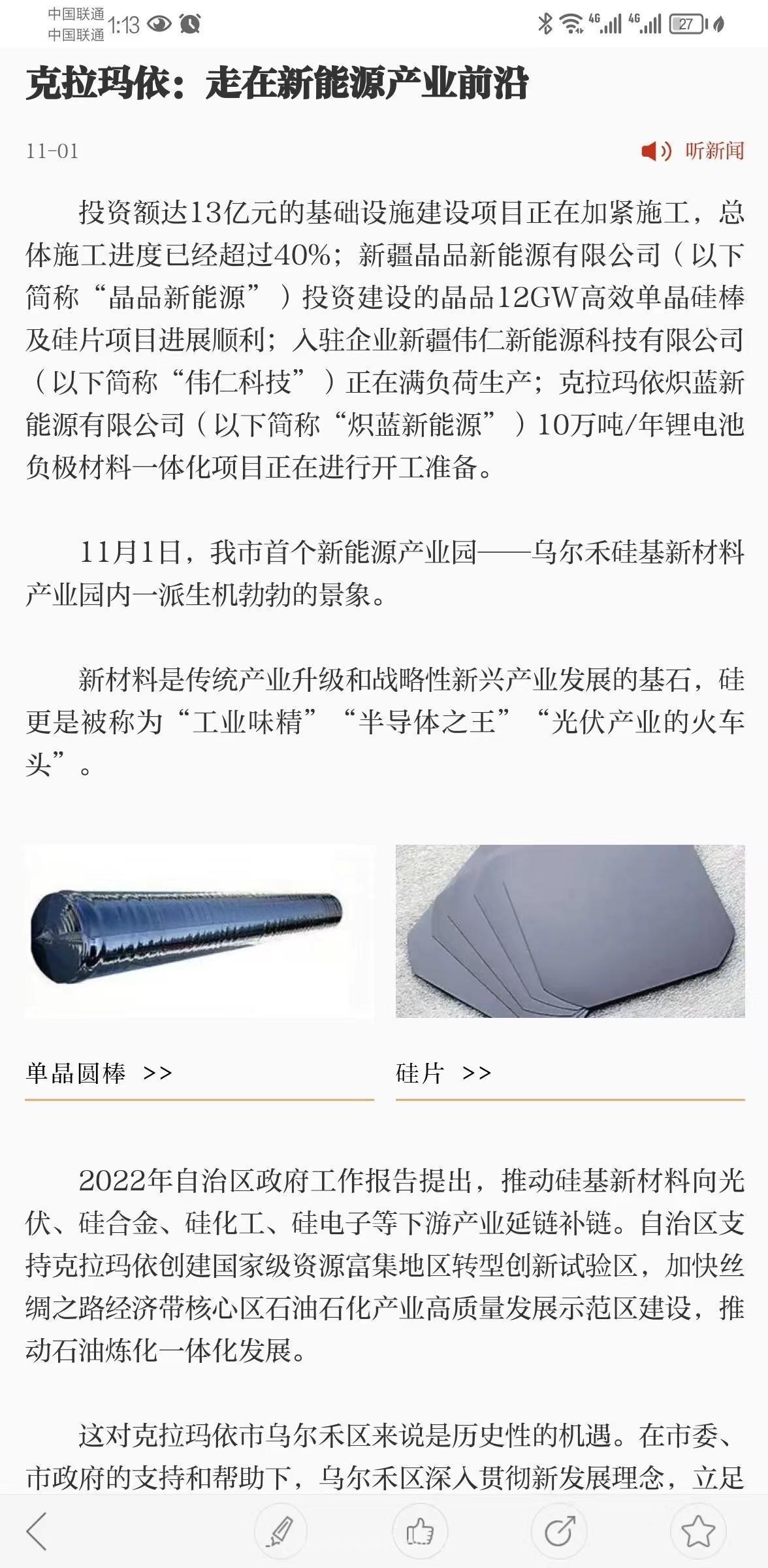Open the 硅片 image card
Image resolution: width=768 pixels, height=1568 pixels.
pyautogui.click(x=570, y=931)
